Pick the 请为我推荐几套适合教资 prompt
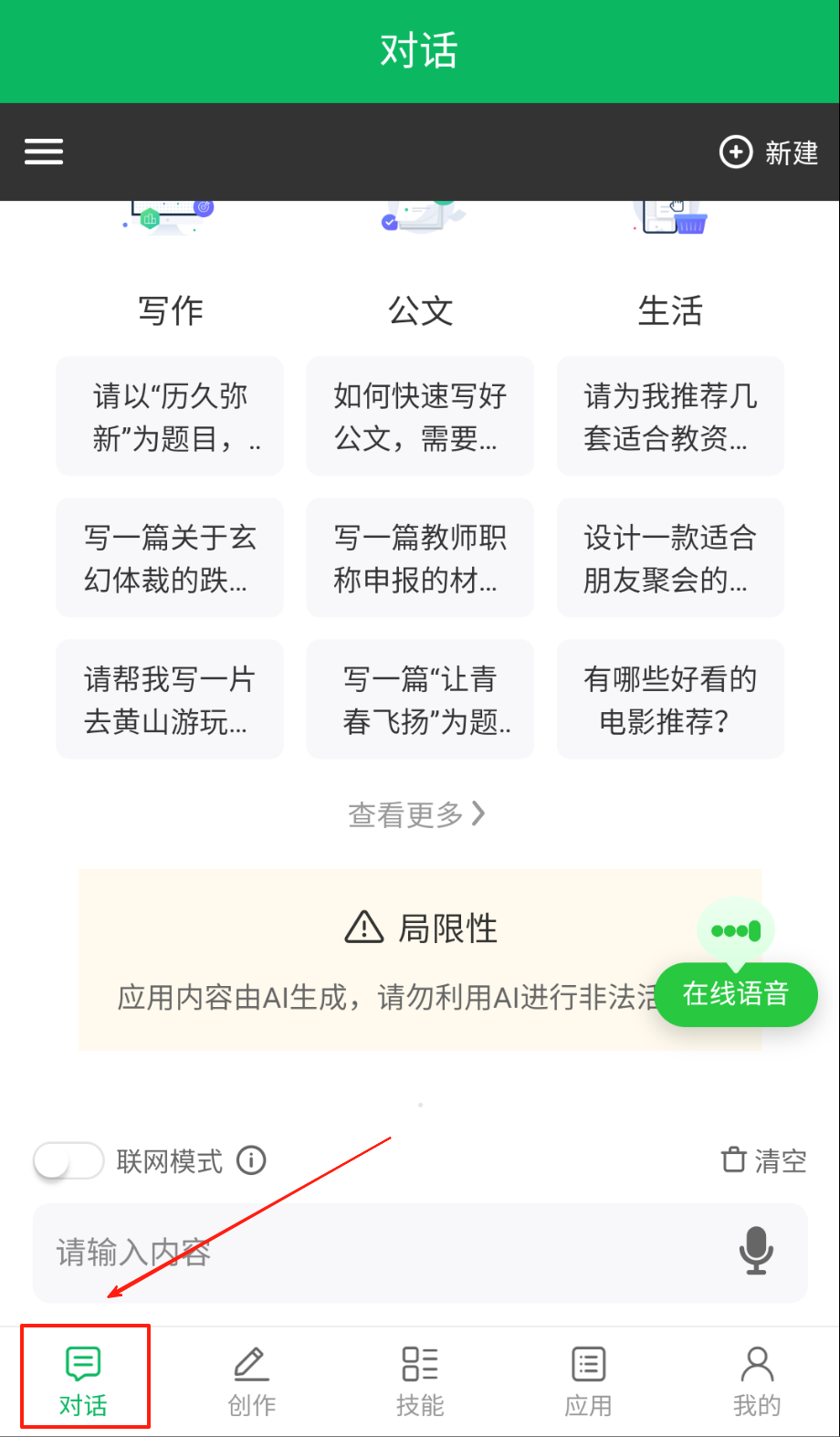This screenshot has height=1437, width=840. point(670,416)
